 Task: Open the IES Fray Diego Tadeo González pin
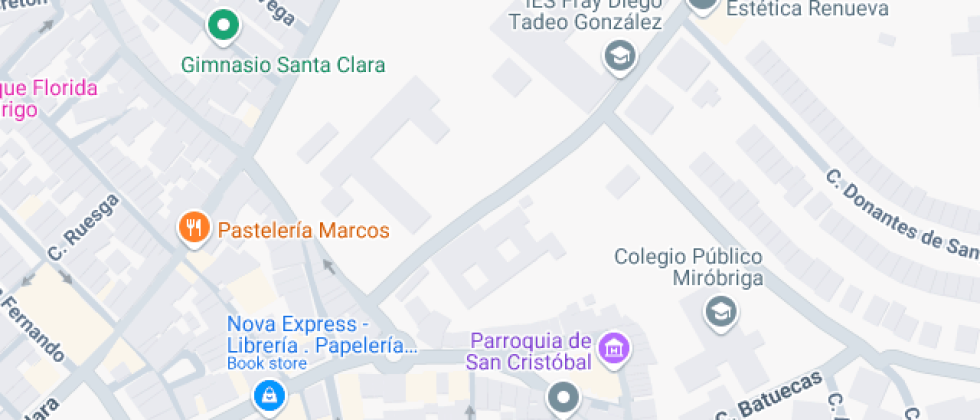(619, 58)
